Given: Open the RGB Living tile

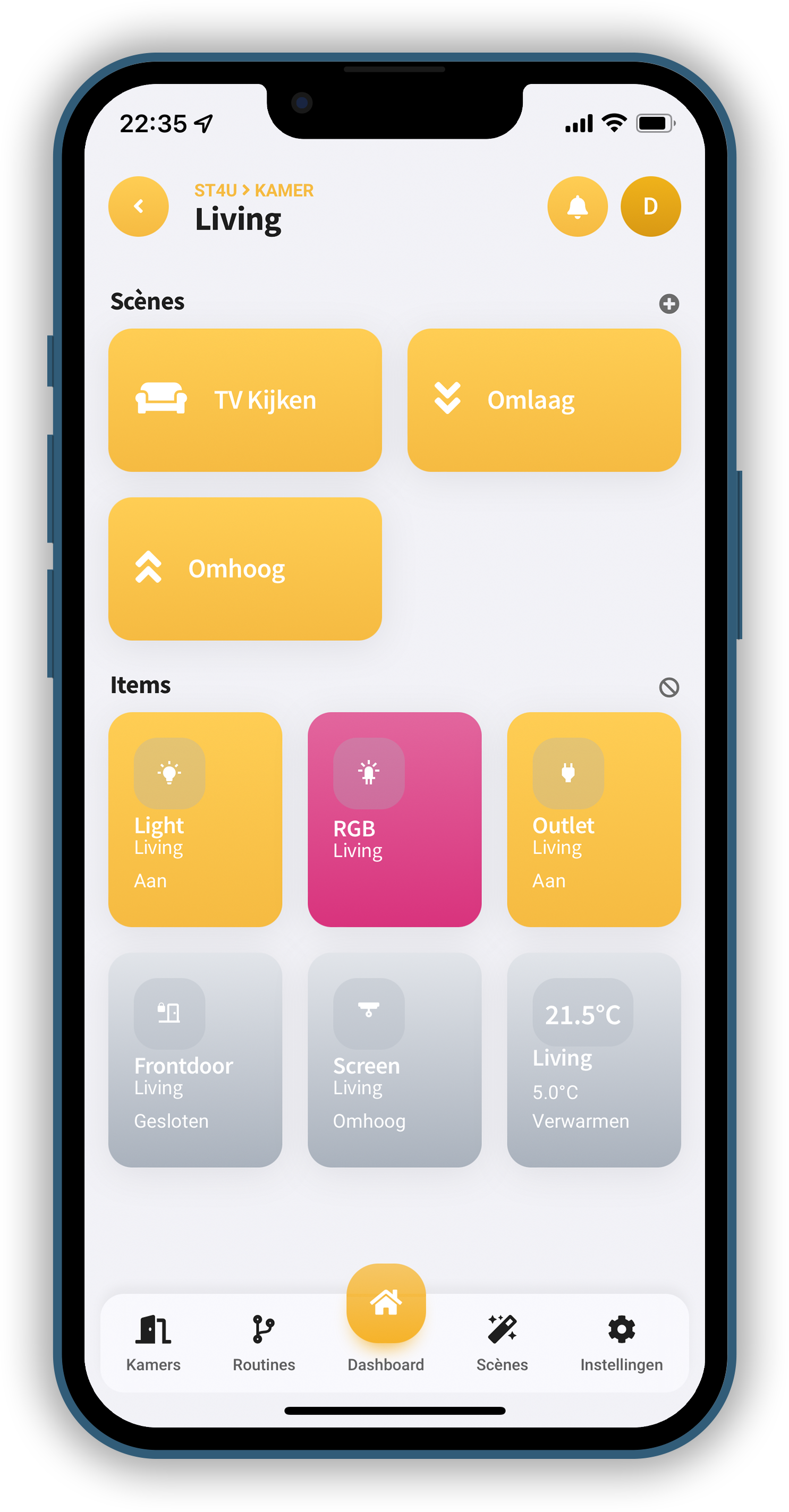Looking at the screenshot, I should pyautogui.click(x=394, y=819).
